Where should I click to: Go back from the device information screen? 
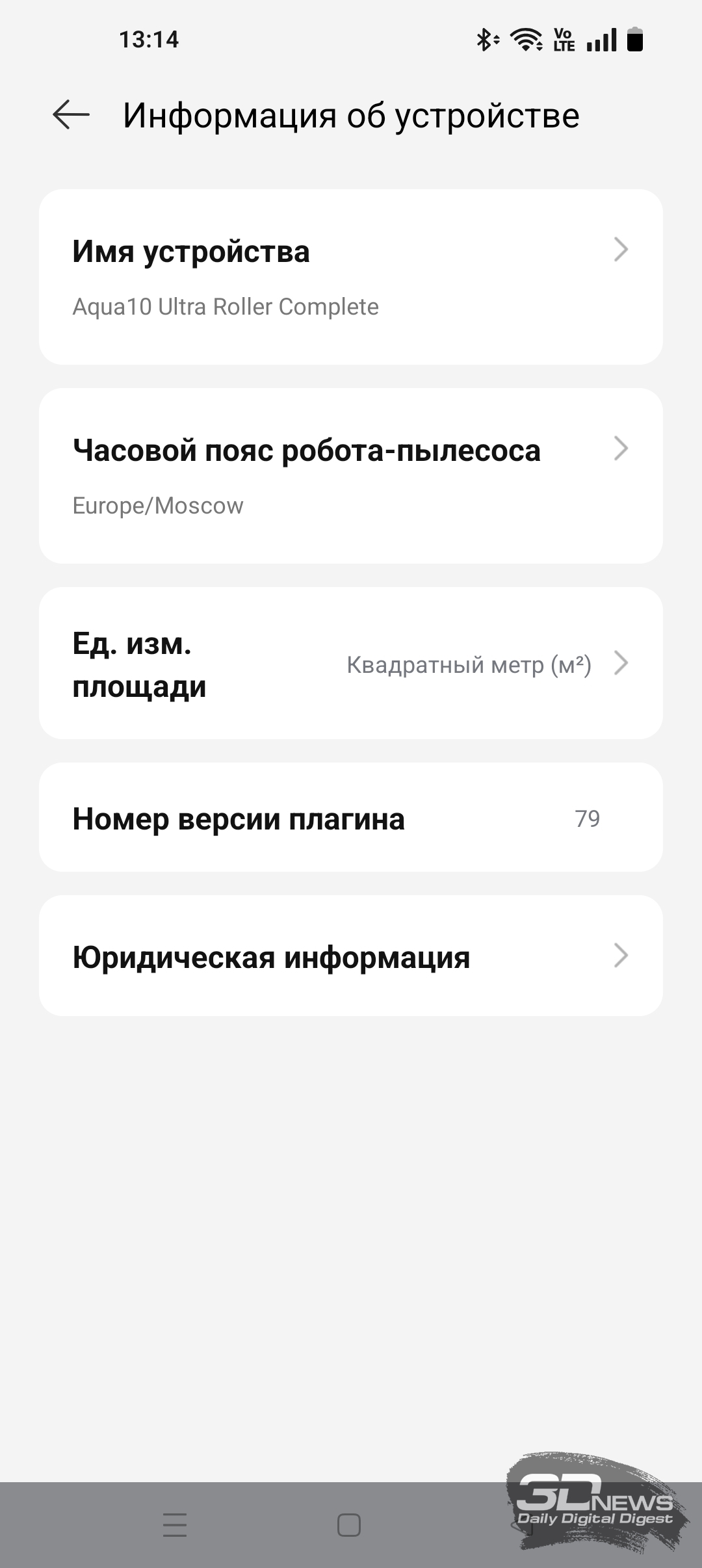click(x=71, y=115)
